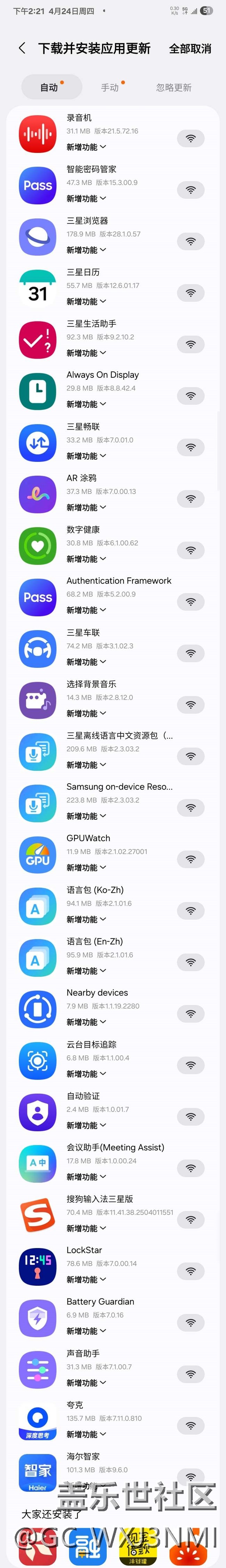Tap the Wi-Fi download button for 智能密码管家
226x1568 pixels.
pos(191,191)
